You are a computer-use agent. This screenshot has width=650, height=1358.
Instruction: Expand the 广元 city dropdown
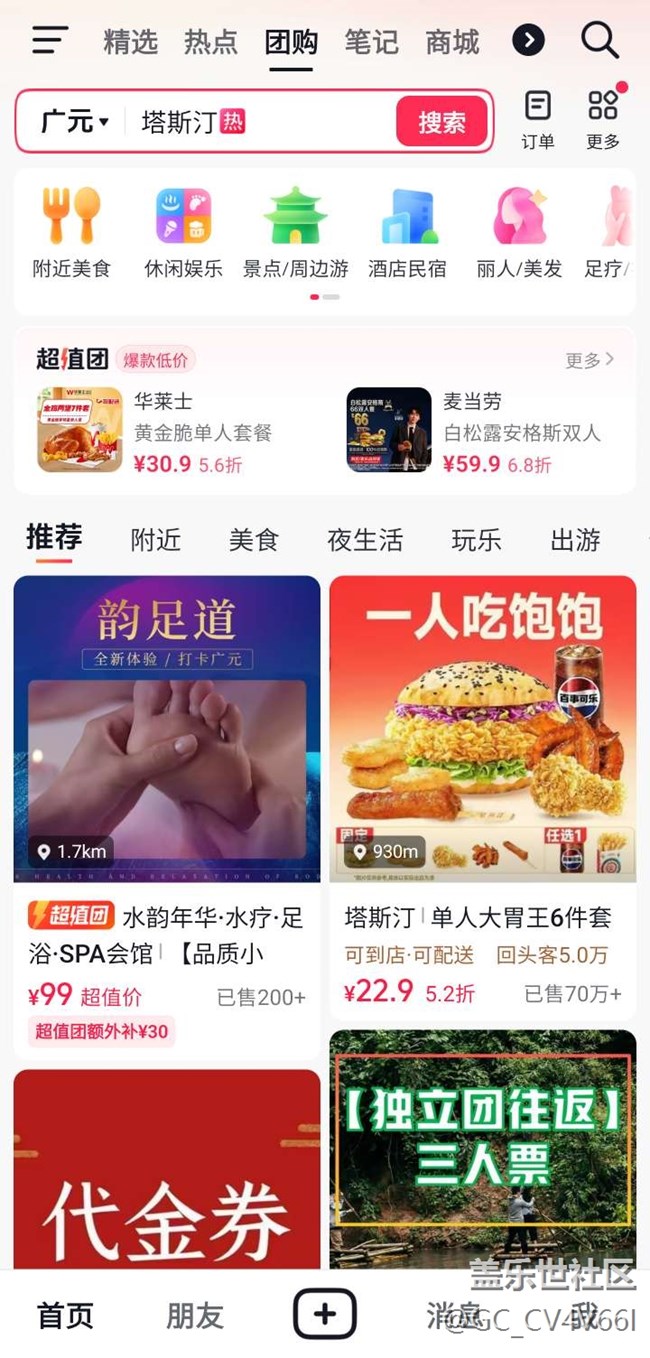pyautogui.click(x=75, y=122)
